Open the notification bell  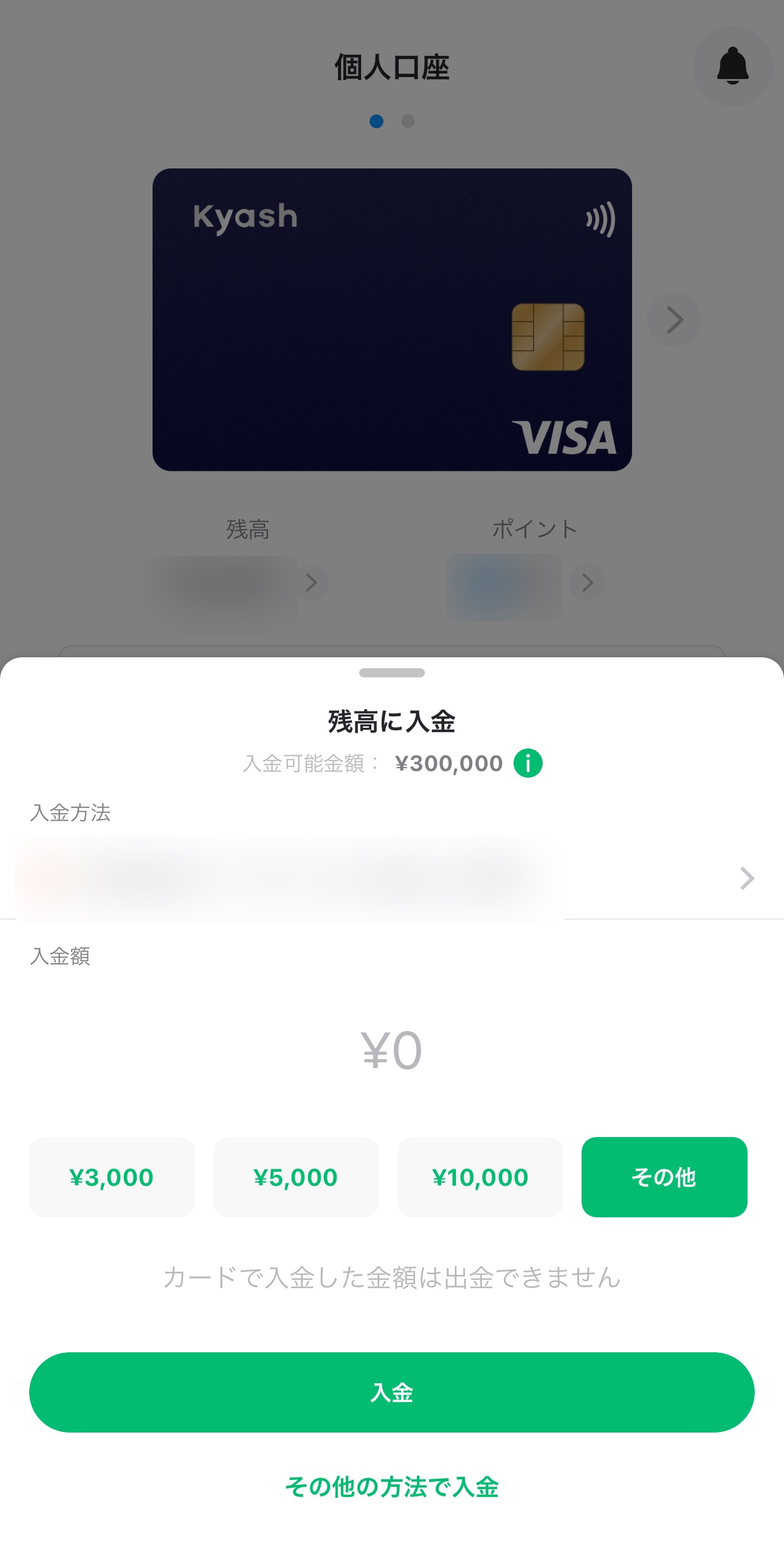(732, 66)
